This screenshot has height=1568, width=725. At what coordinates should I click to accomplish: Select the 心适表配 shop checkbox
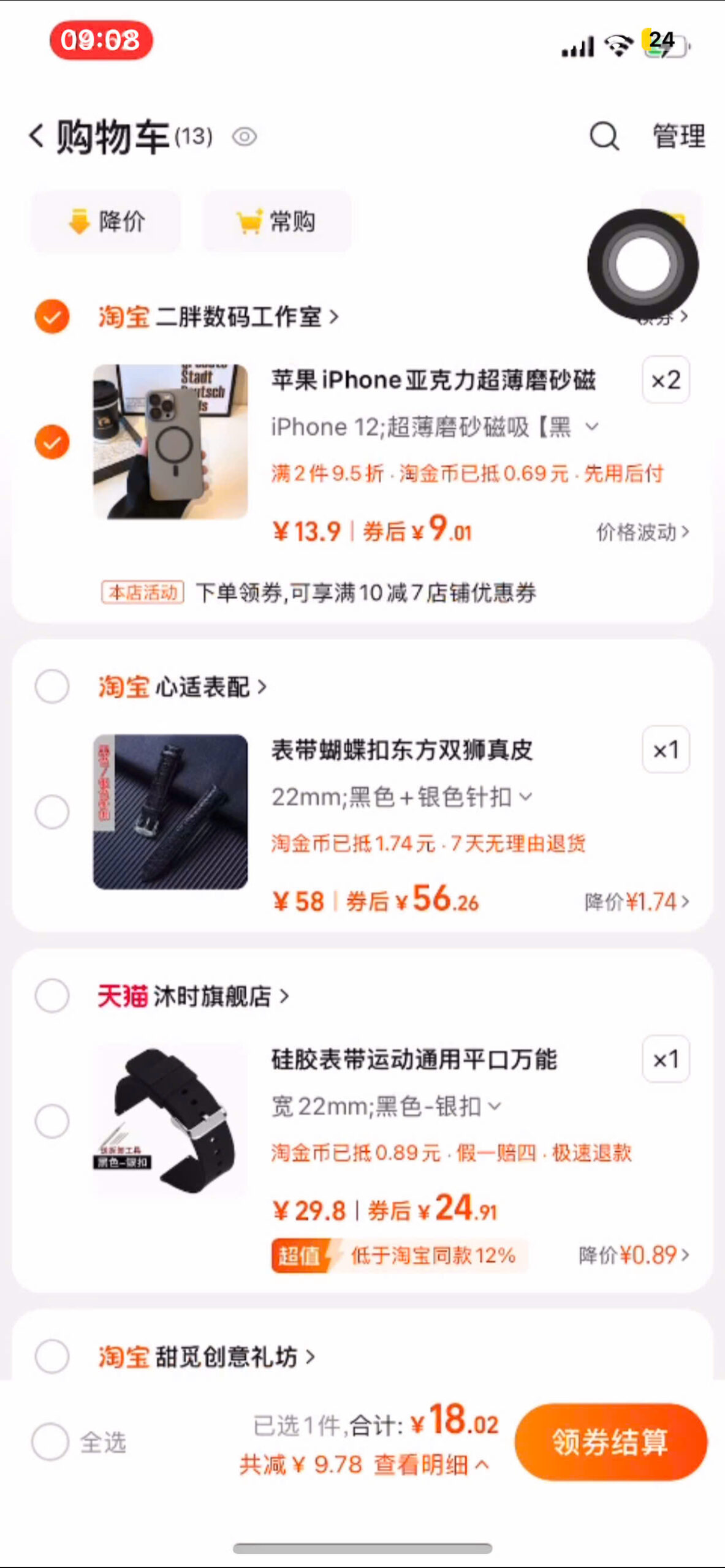click(52, 686)
